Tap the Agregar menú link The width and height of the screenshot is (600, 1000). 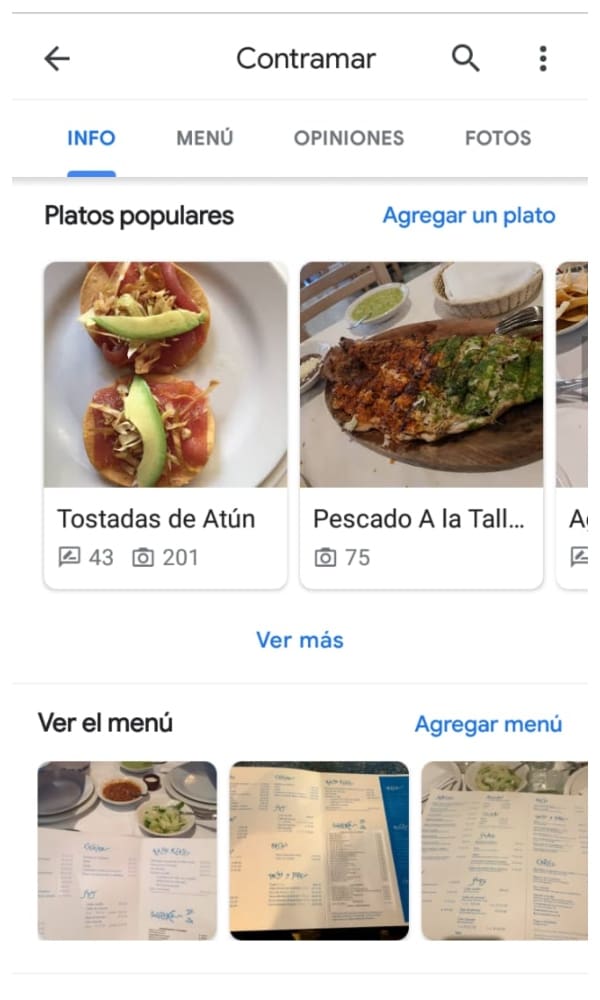point(488,723)
